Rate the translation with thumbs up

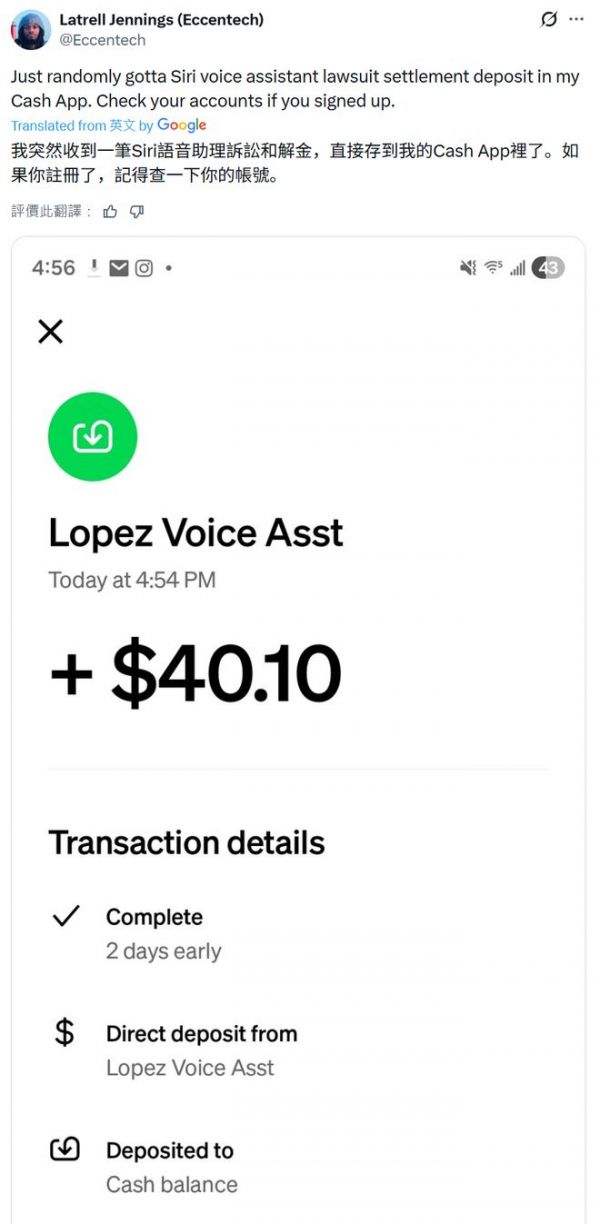click(110, 211)
